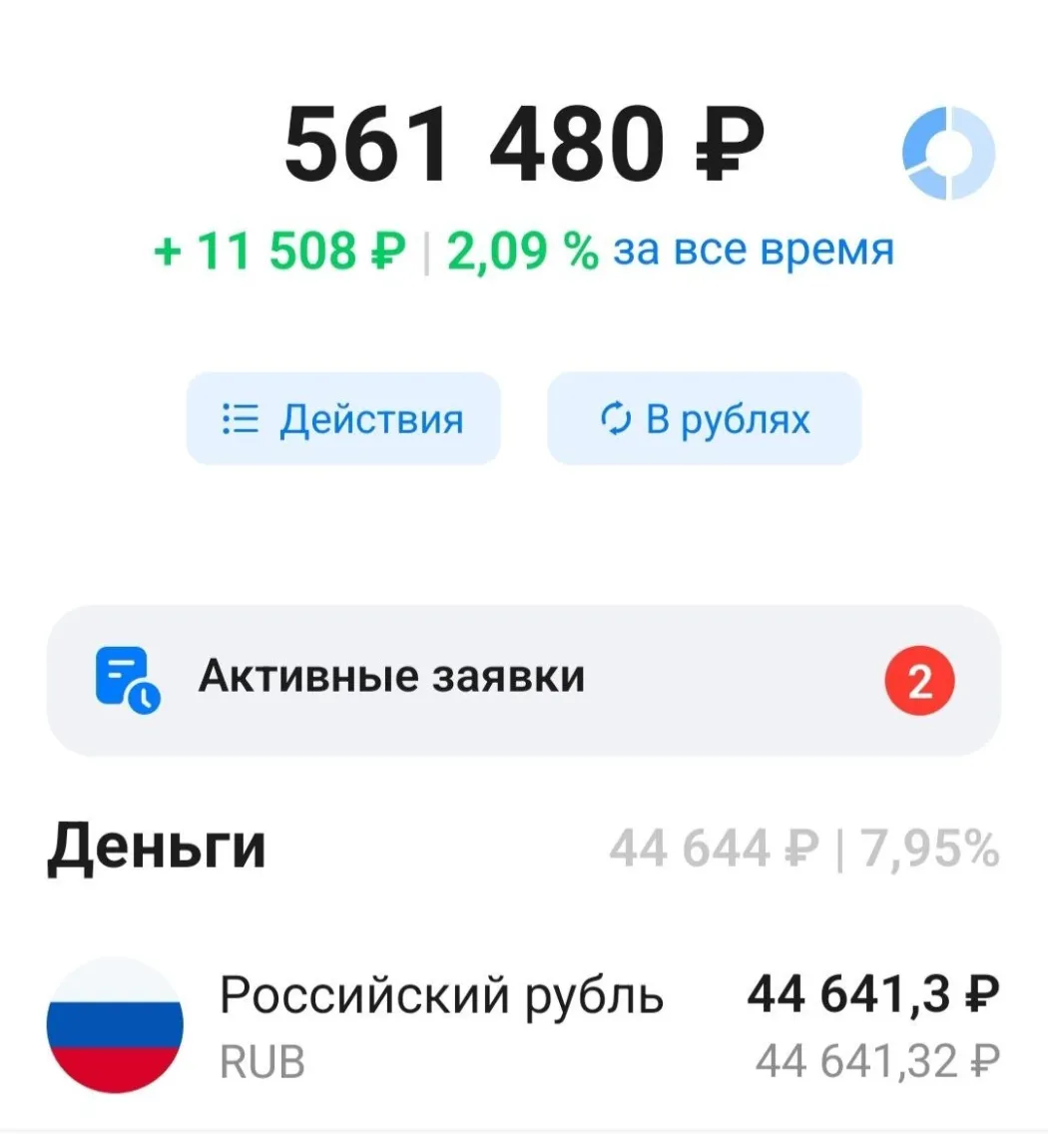Open the portfolio donut chart icon
Image resolution: width=1048 pixels, height=1148 pixels.
948,153
